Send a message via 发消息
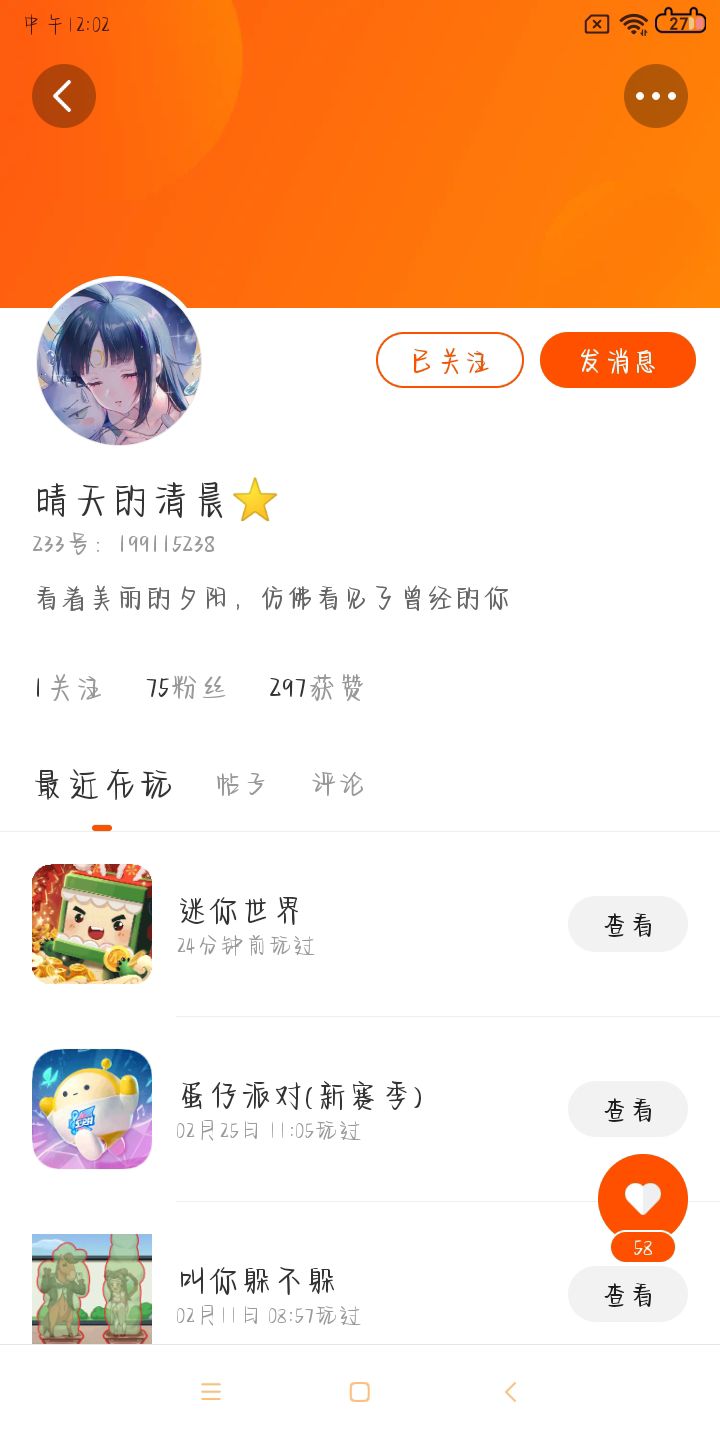Viewport: 720px width, 1440px height. [618, 360]
